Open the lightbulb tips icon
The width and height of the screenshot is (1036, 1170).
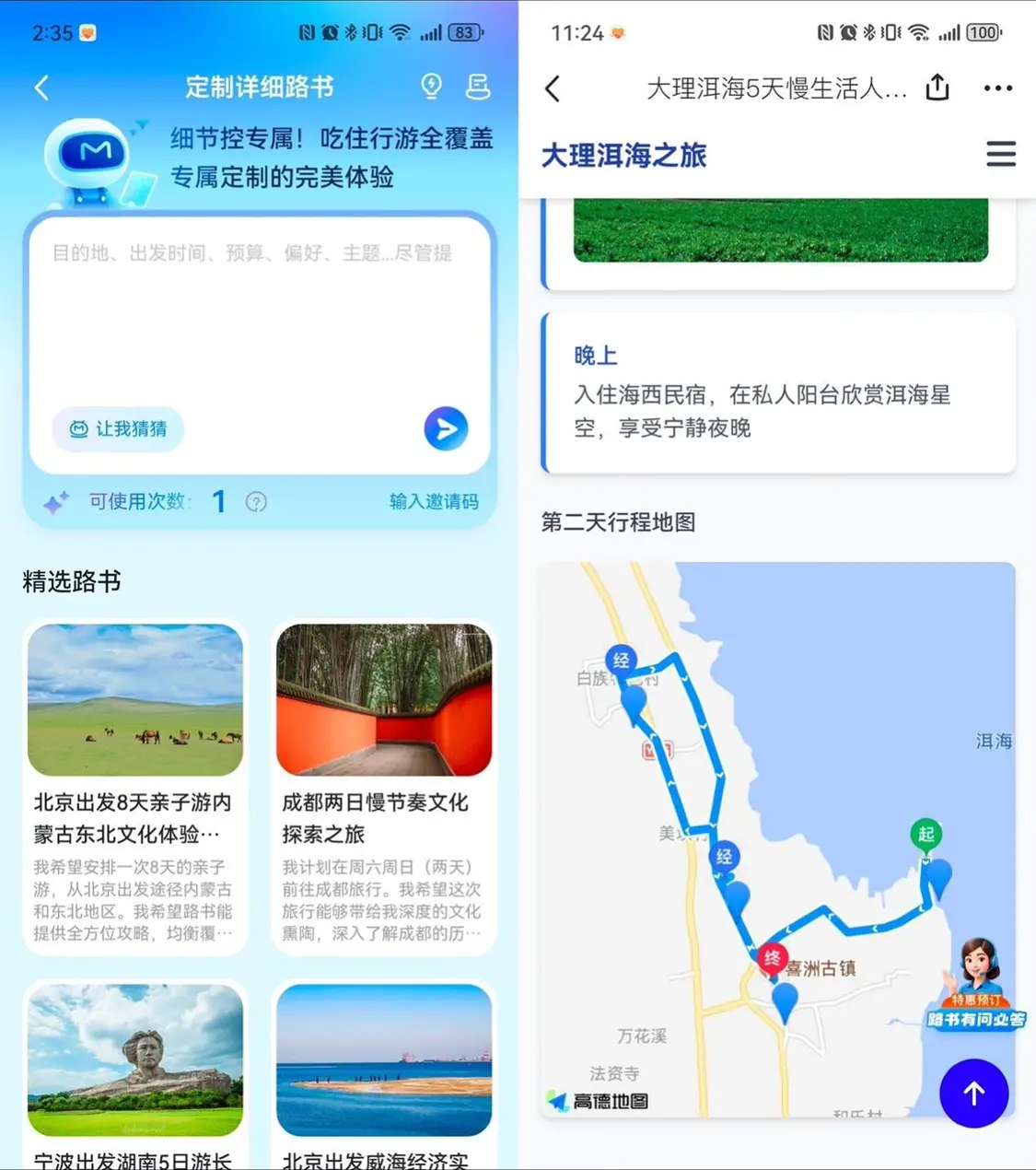pyautogui.click(x=431, y=87)
